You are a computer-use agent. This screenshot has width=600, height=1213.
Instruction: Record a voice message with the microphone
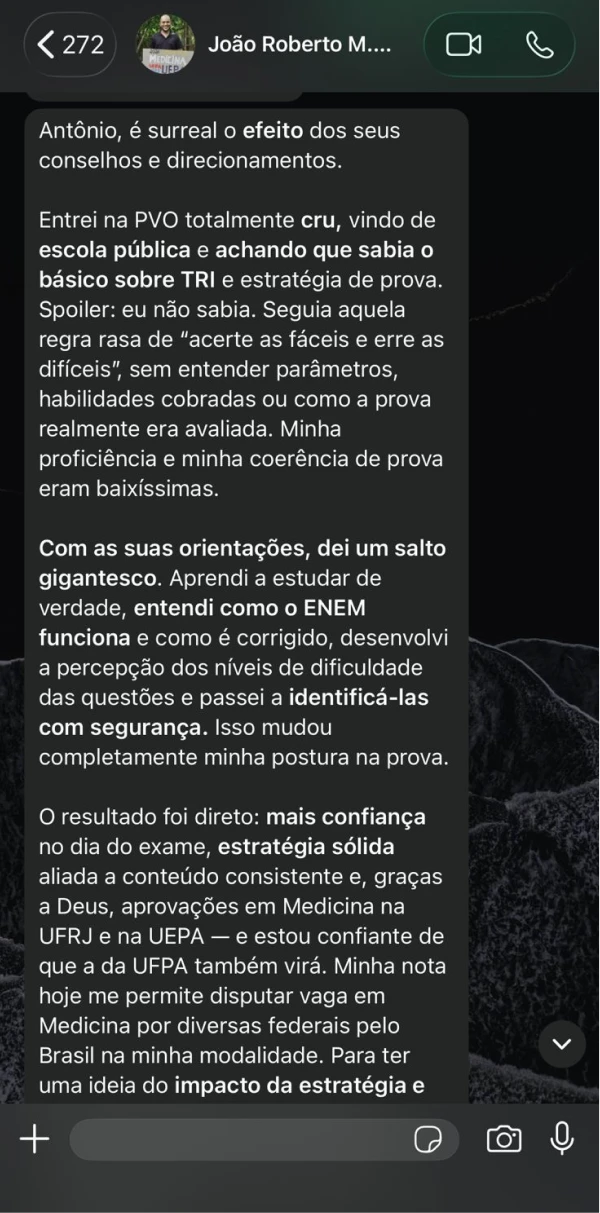point(562,1139)
